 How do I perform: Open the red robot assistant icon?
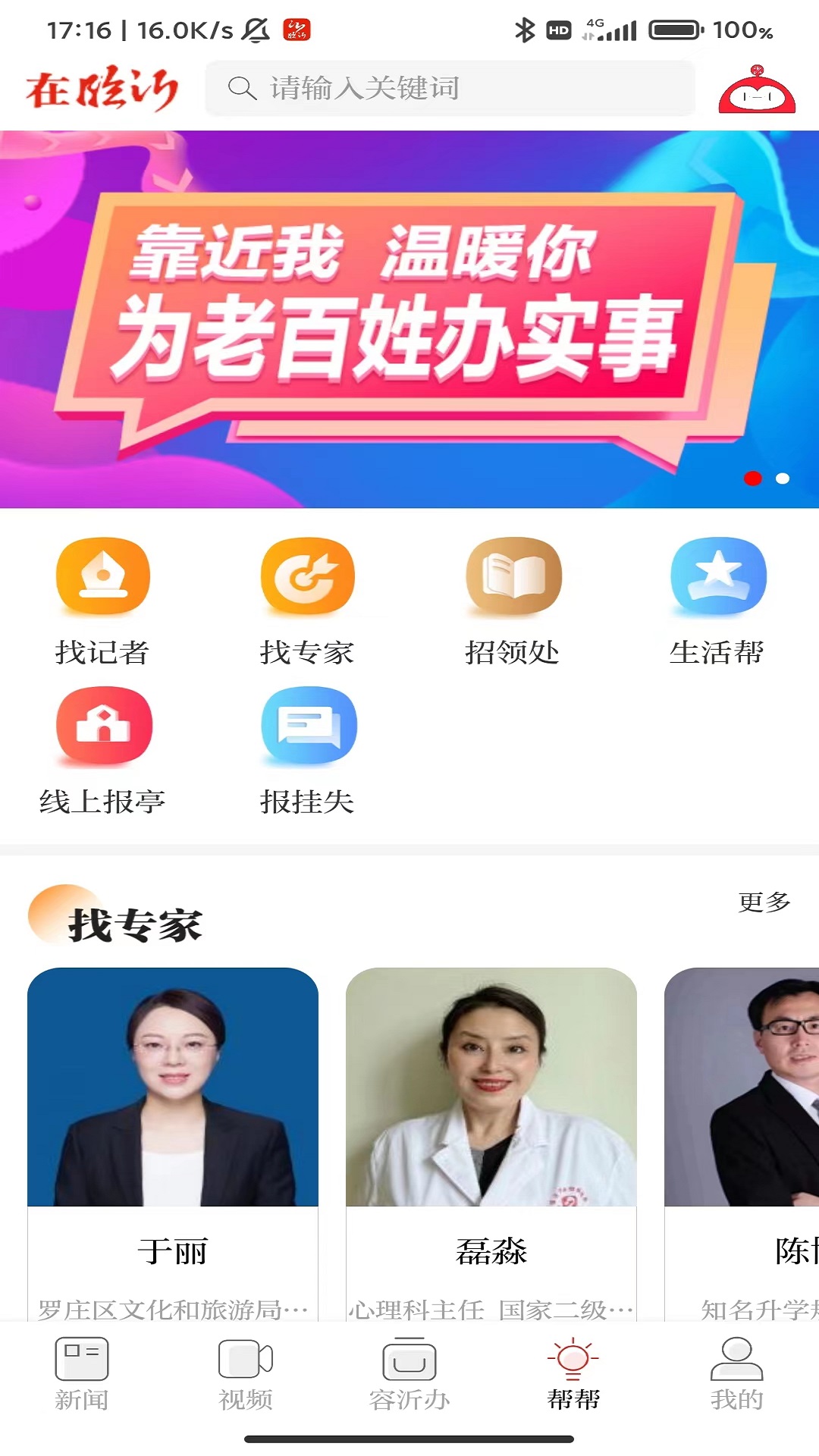point(756,90)
